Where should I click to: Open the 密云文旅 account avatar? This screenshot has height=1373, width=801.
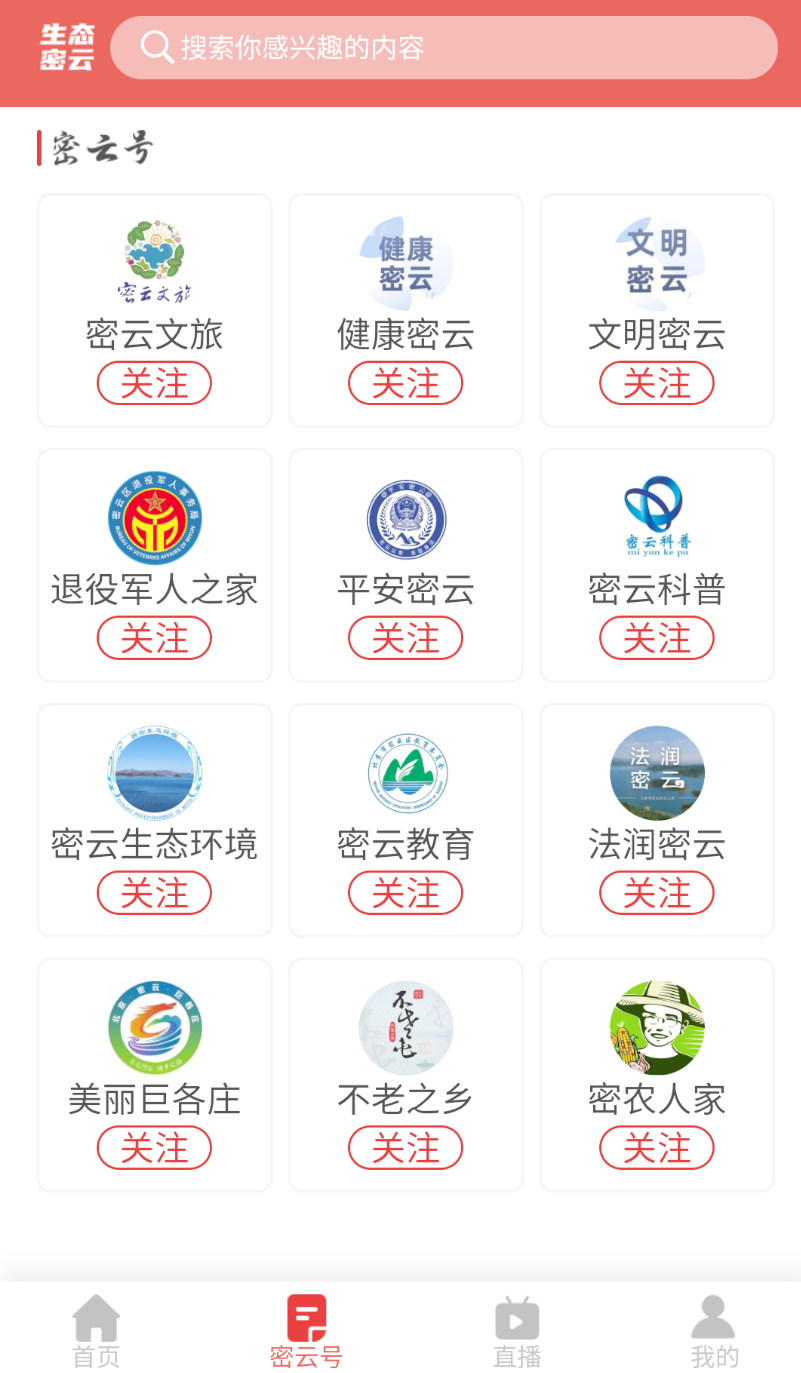pyautogui.click(x=154, y=261)
